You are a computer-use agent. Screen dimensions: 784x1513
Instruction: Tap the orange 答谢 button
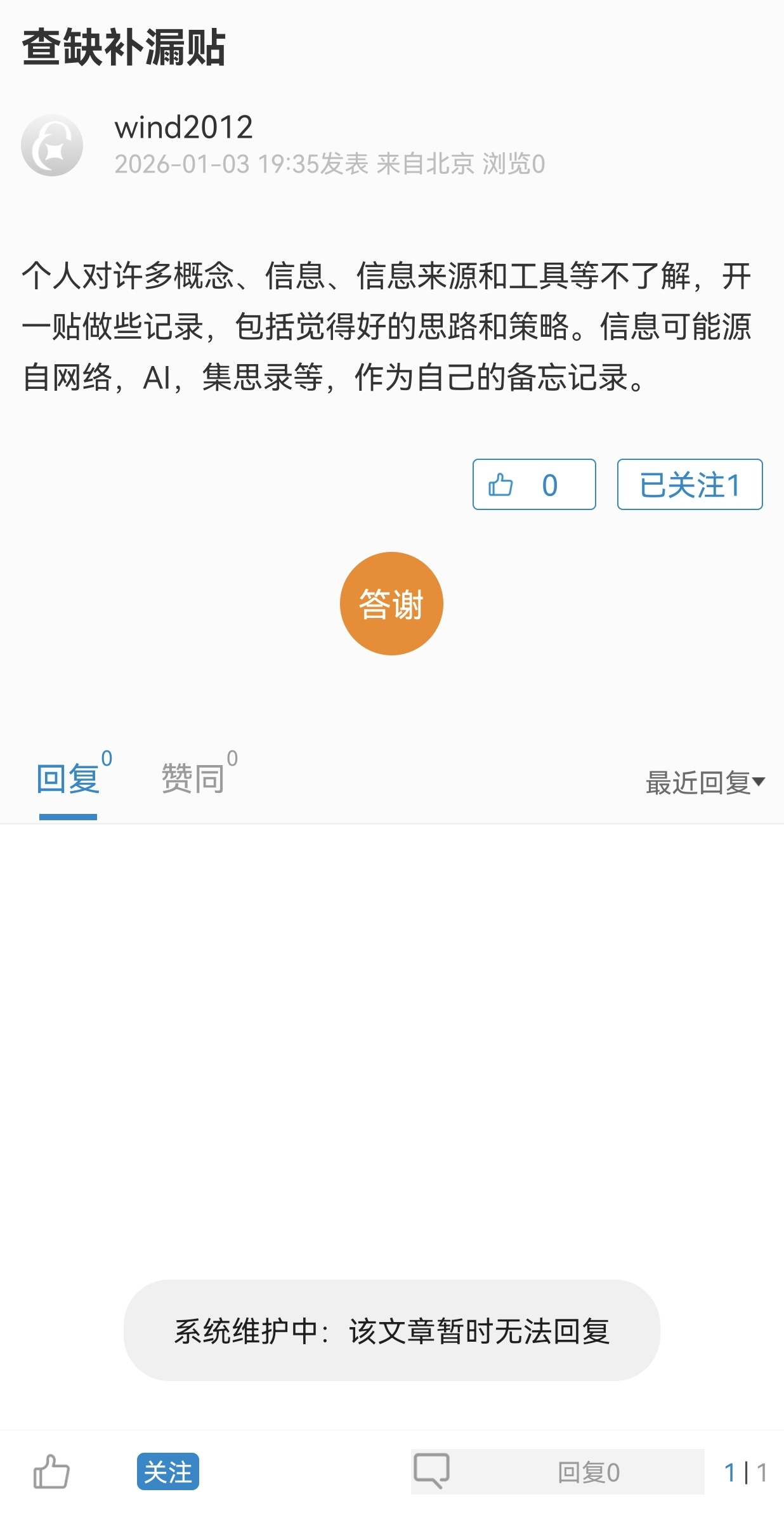pyautogui.click(x=391, y=603)
